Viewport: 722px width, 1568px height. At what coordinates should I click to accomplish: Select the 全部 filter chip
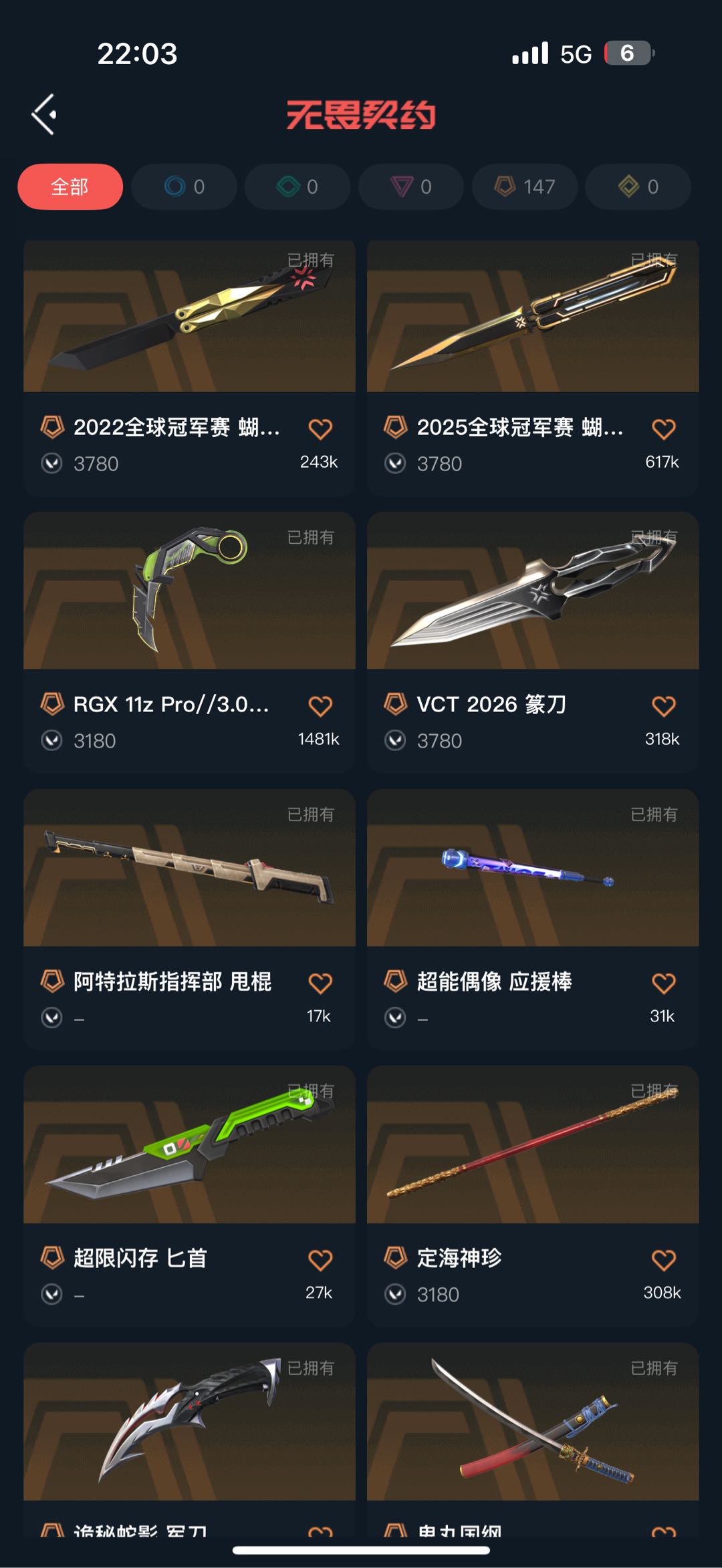tap(70, 186)
